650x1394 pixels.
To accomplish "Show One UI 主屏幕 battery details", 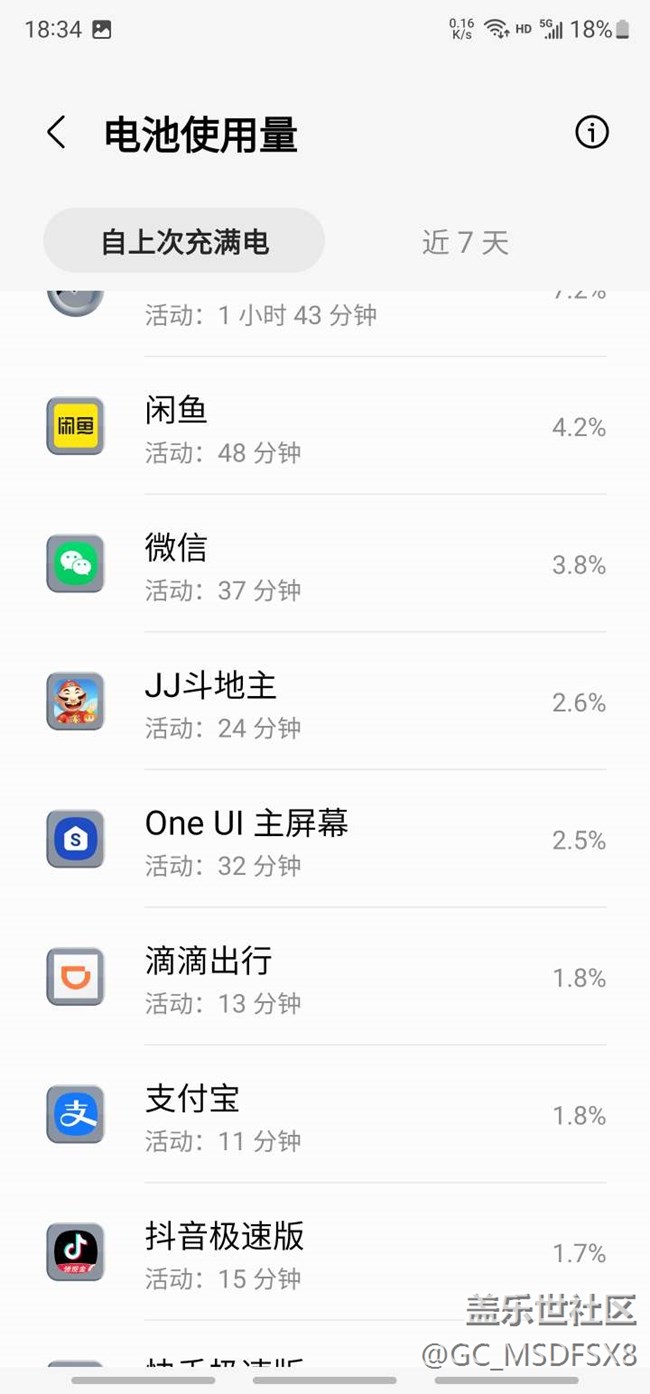I will click(x=325, y=840).
